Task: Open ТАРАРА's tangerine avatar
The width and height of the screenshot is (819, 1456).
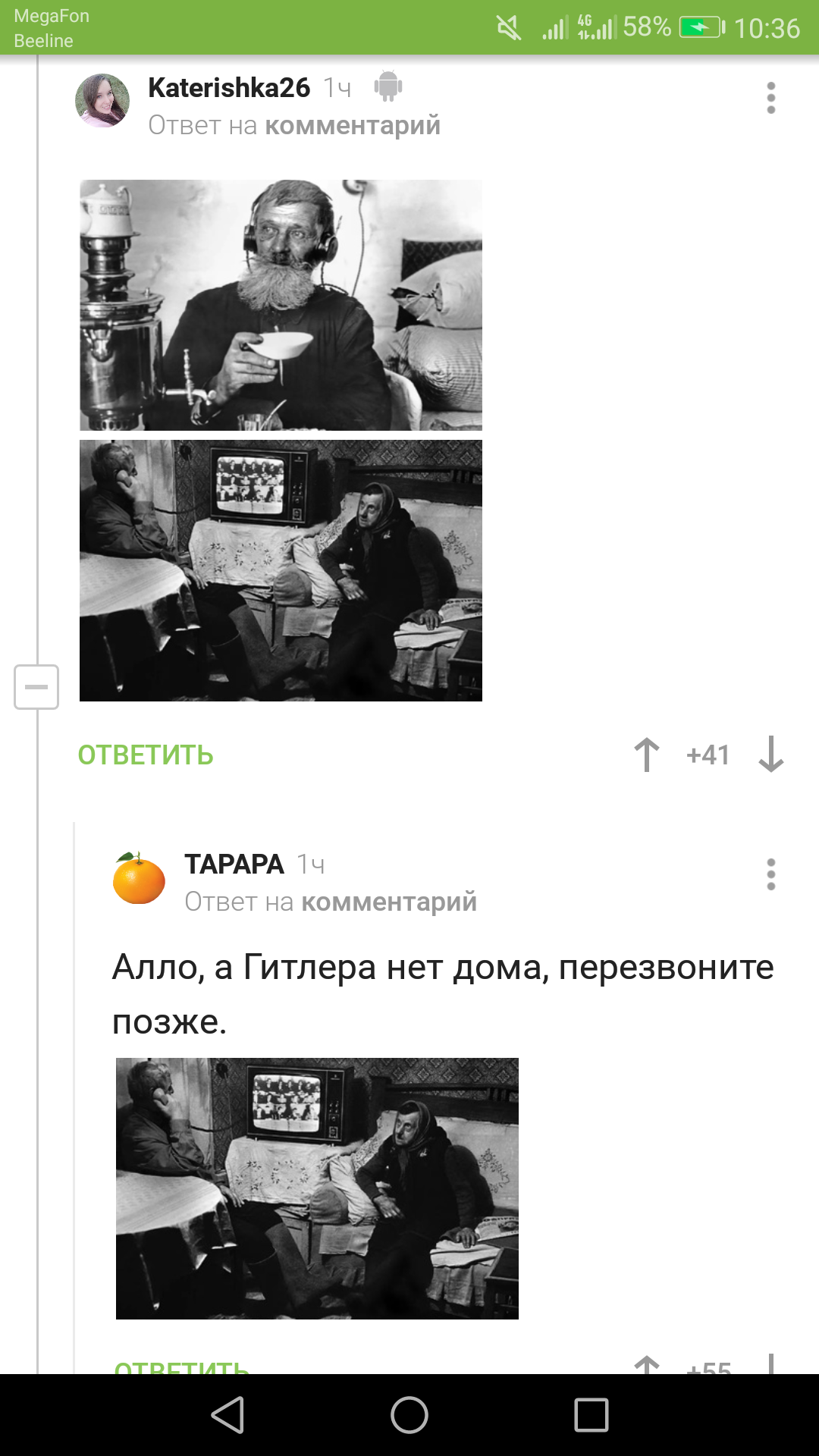Action: point(139,878)
